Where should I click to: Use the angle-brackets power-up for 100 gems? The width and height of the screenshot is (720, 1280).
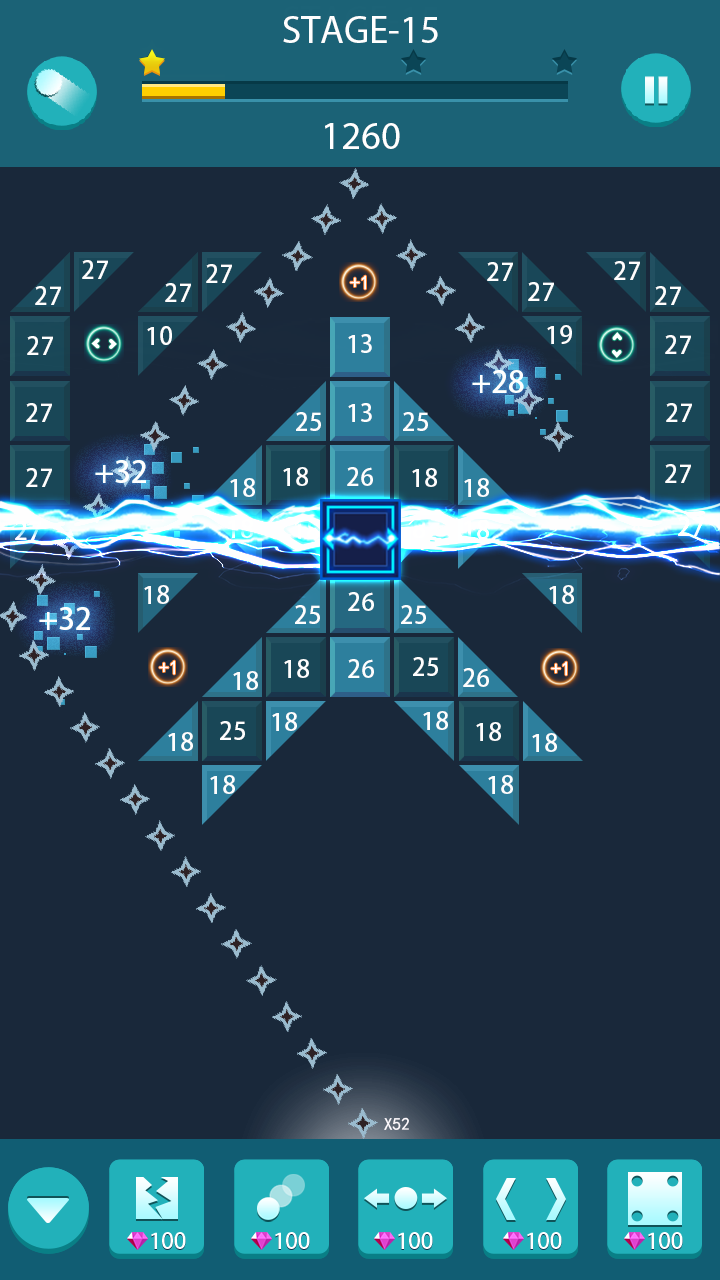(x=530, y=1208)
